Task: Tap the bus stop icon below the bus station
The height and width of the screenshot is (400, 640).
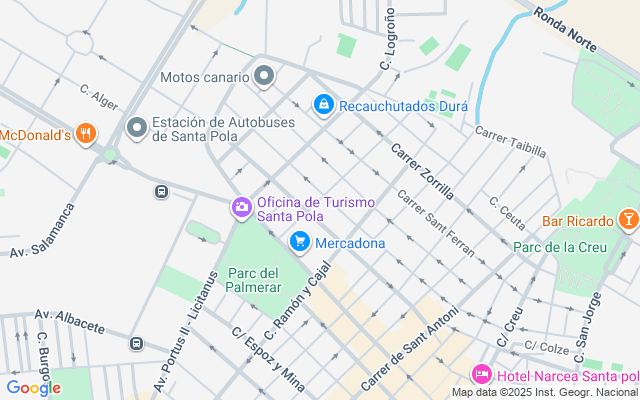Action: pyautogui.click(x=160, y=191)
